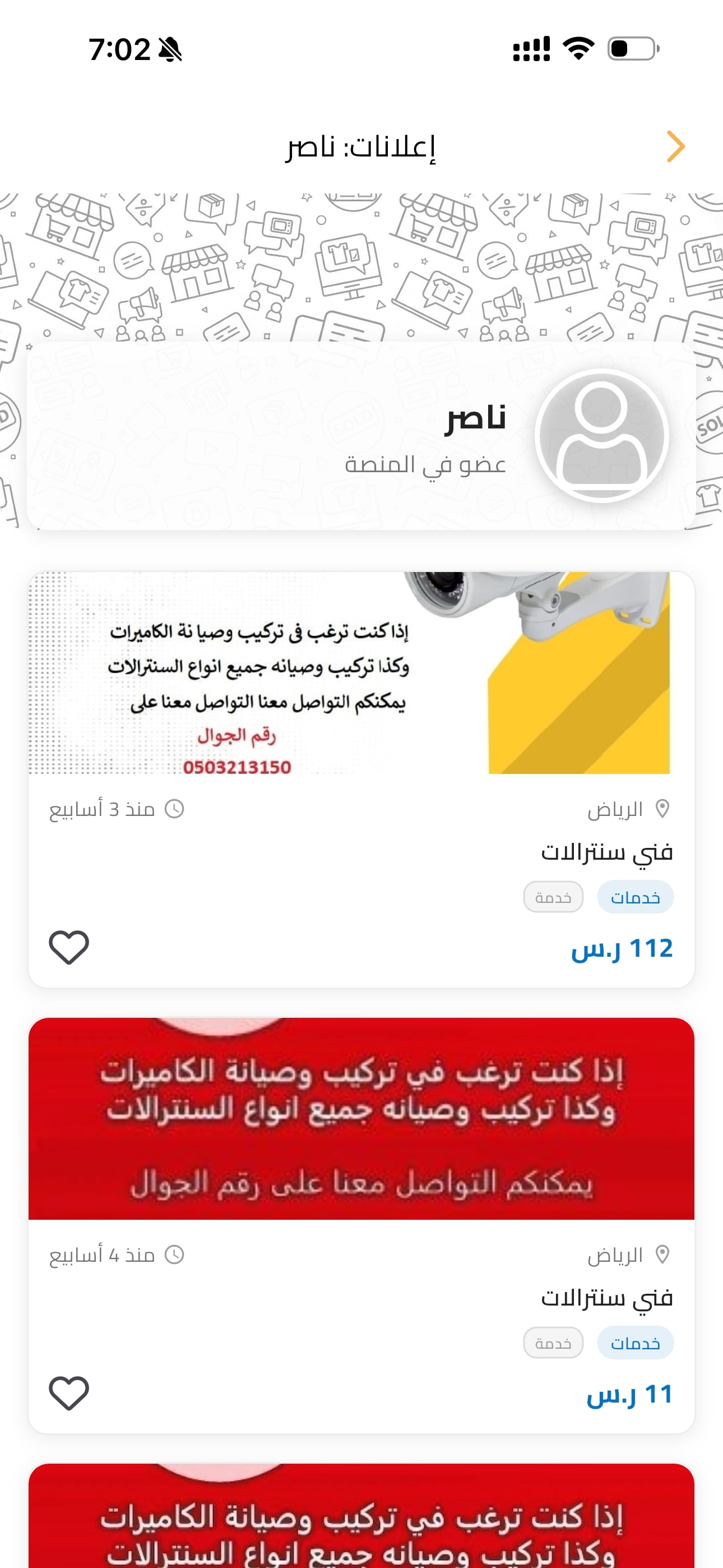Open the 11 ر.س فني سنترالات ad
The image size is (723, 1568).
(x=361, y=1119)
